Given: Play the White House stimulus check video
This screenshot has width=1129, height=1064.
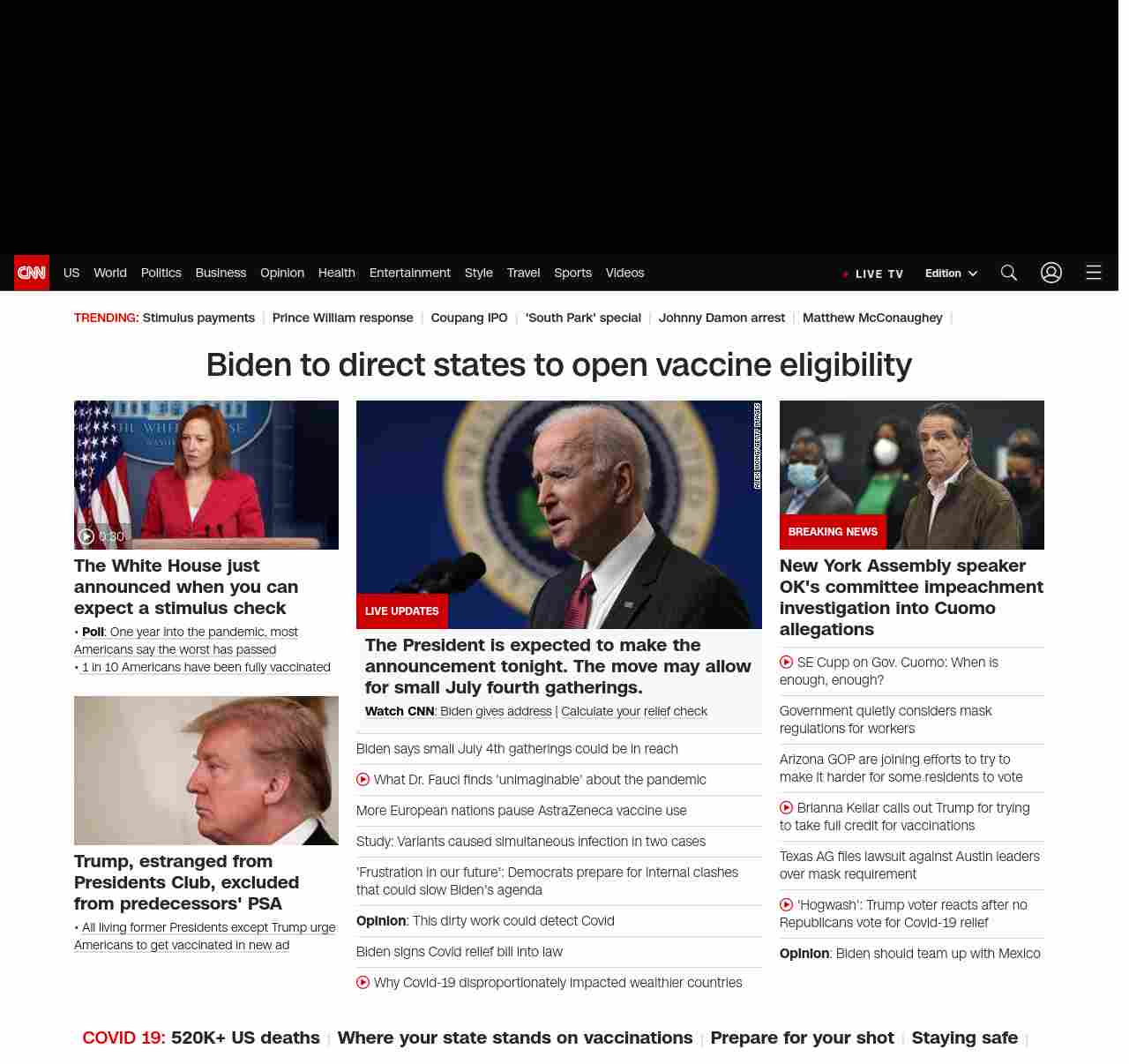Looking at the screenshot, I should pyautogui.click(x=206, y=475).
